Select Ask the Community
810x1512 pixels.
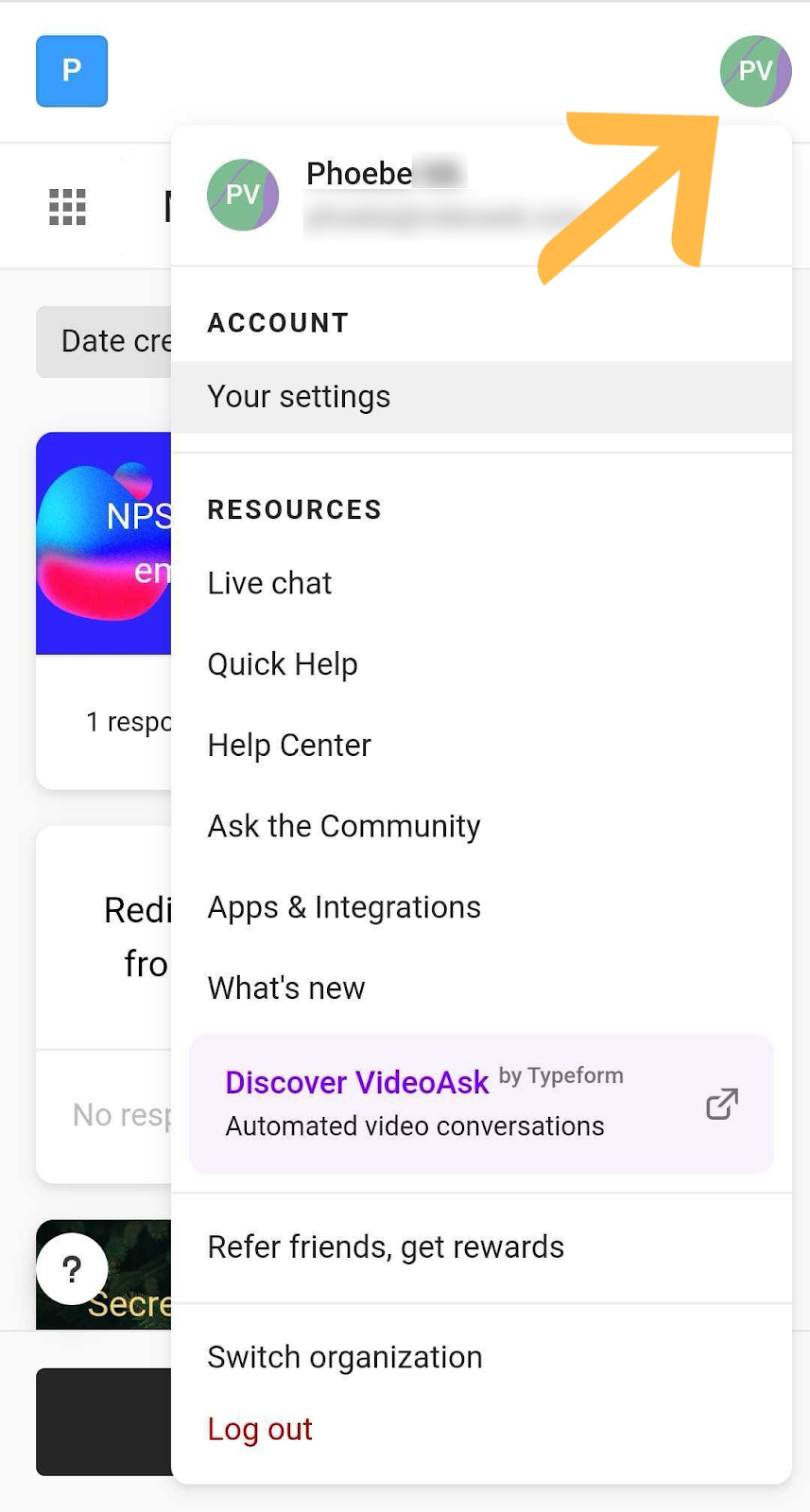(344, 826)
